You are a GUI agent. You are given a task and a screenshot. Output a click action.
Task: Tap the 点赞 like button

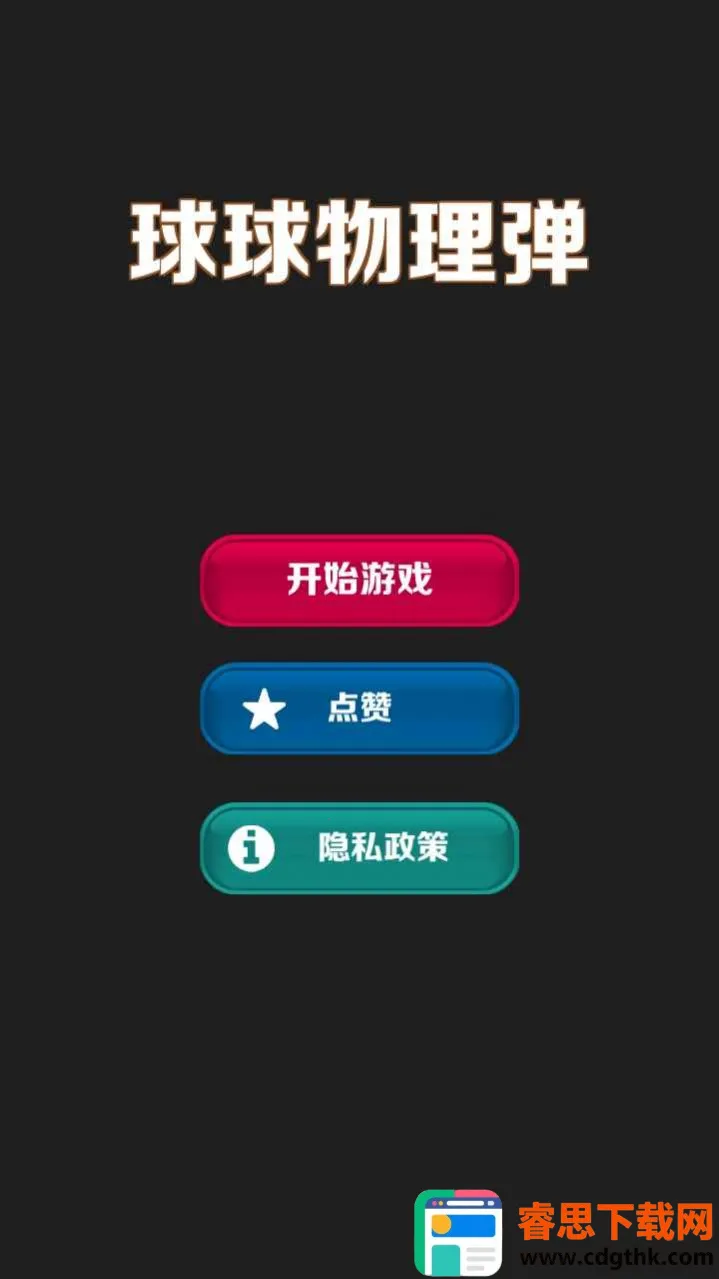pyautogui.click(x=359, y=708)
